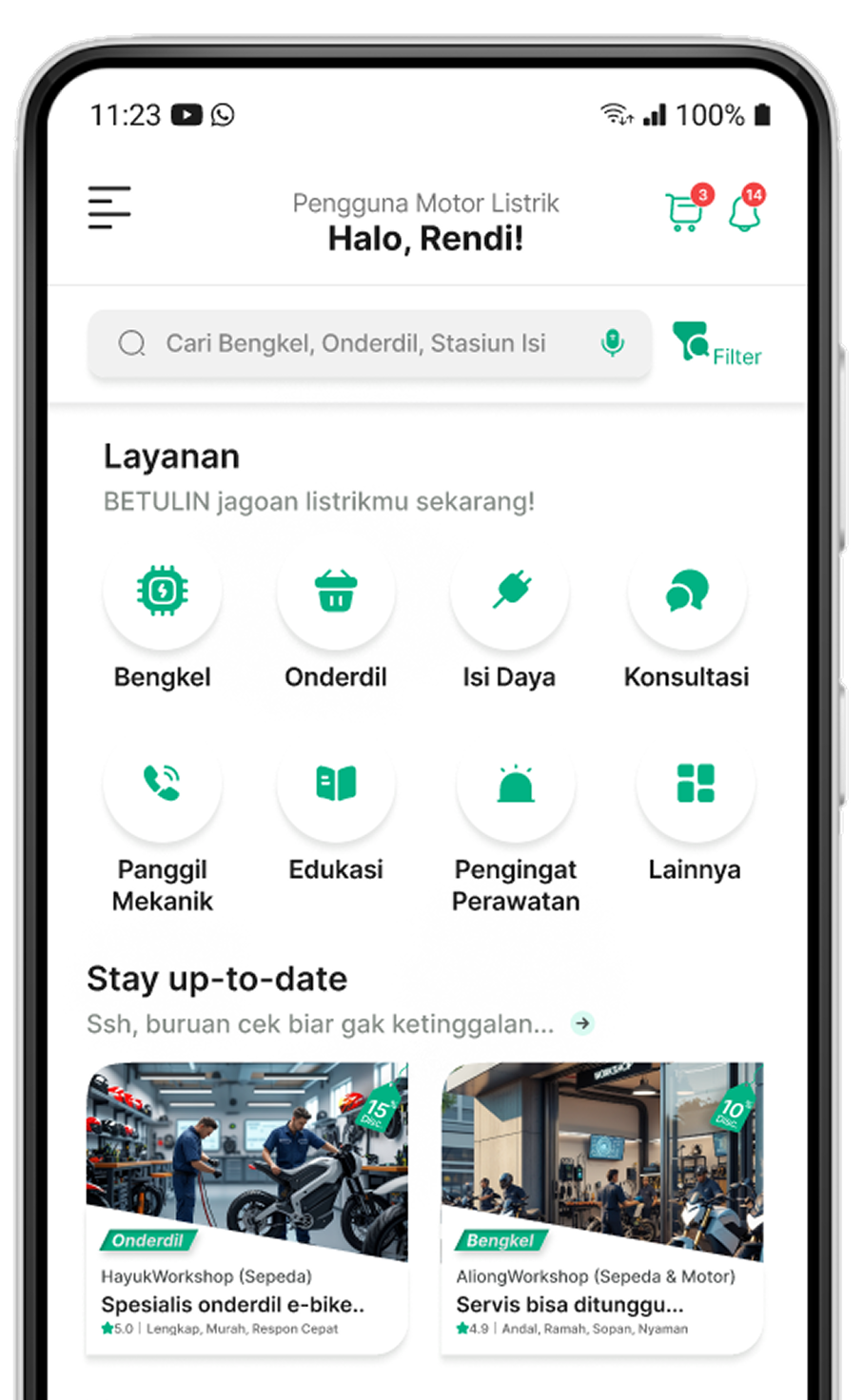Tap the Stay up-to-date arrow
The height and width of the screenshot is (1400, 864).
(582, 1024)
